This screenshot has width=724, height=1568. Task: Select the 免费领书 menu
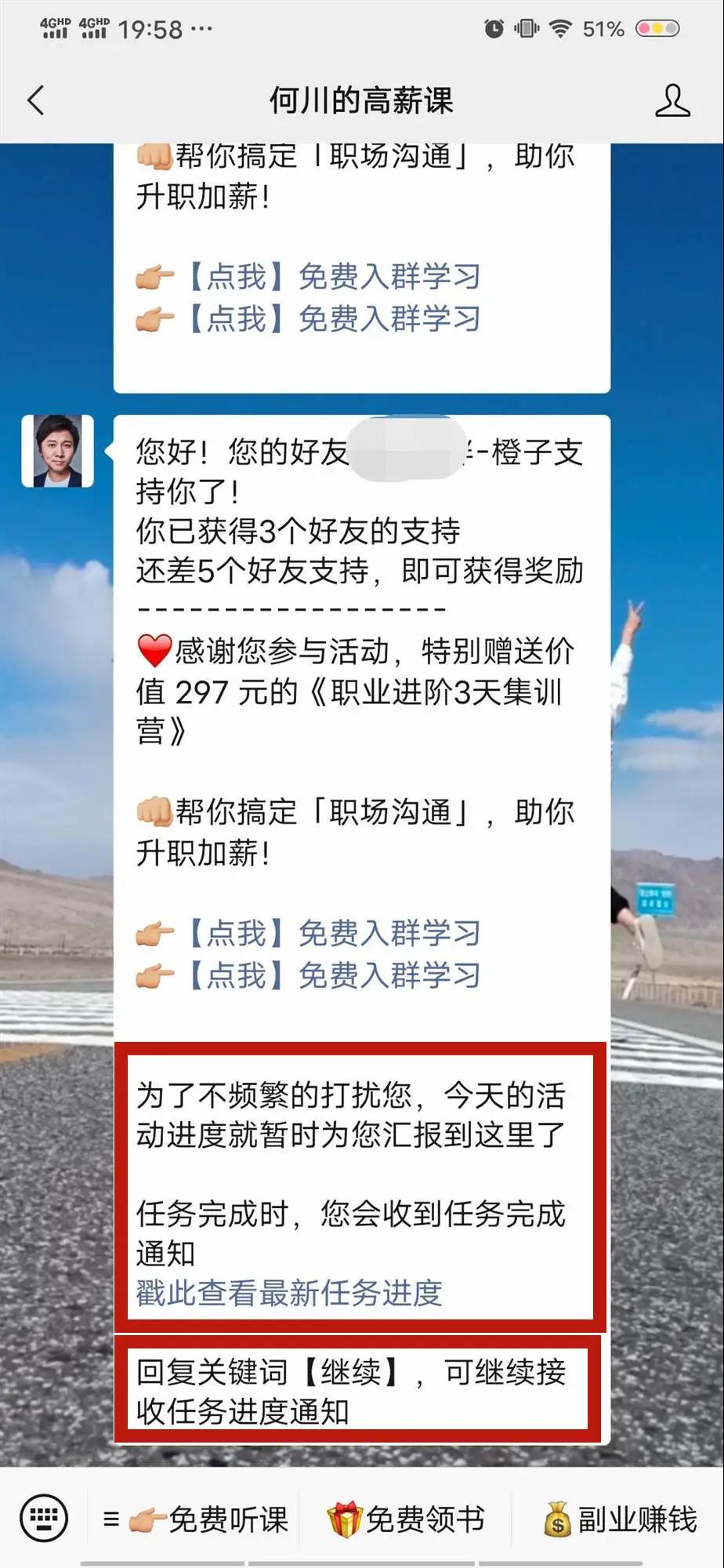coord(407,1519)
